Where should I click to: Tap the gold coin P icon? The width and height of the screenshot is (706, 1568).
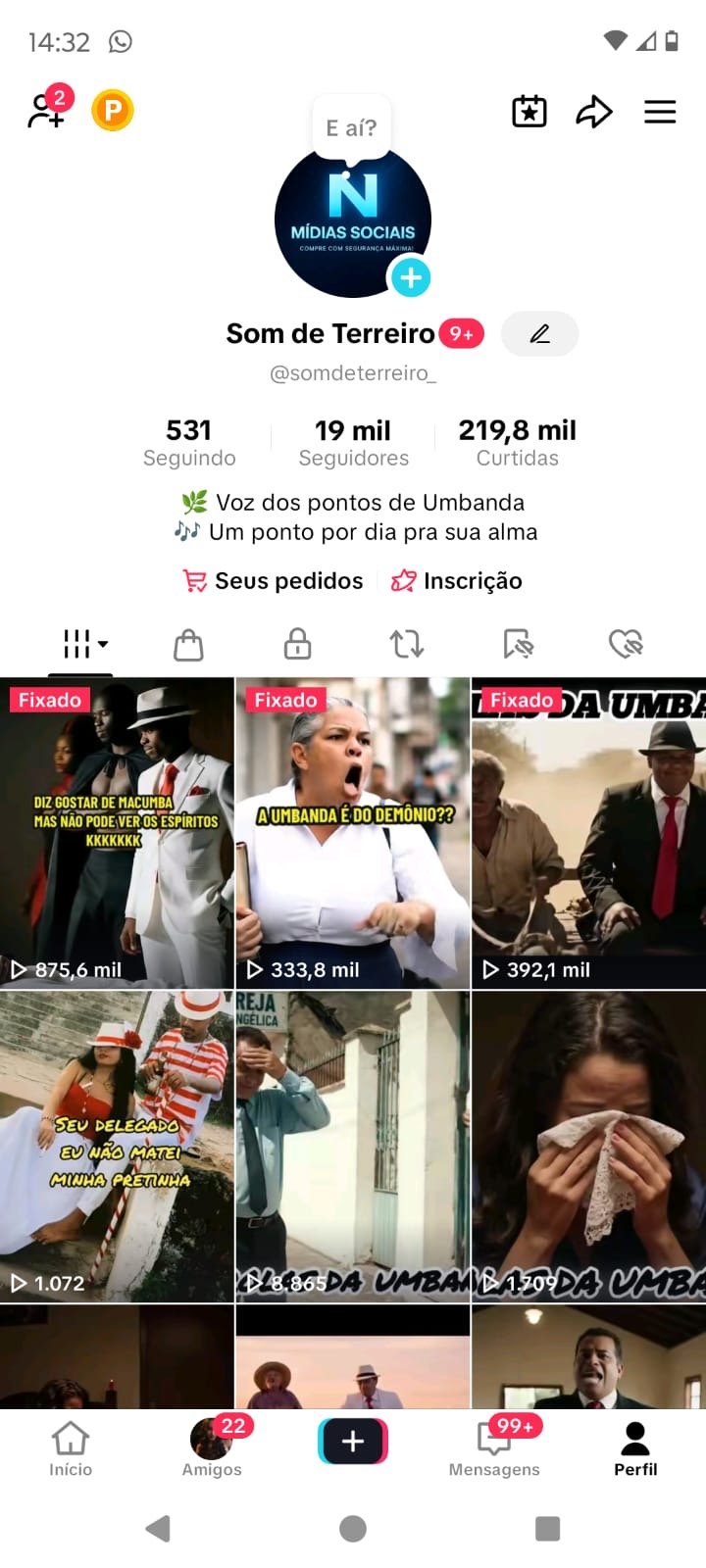[113, 110]
